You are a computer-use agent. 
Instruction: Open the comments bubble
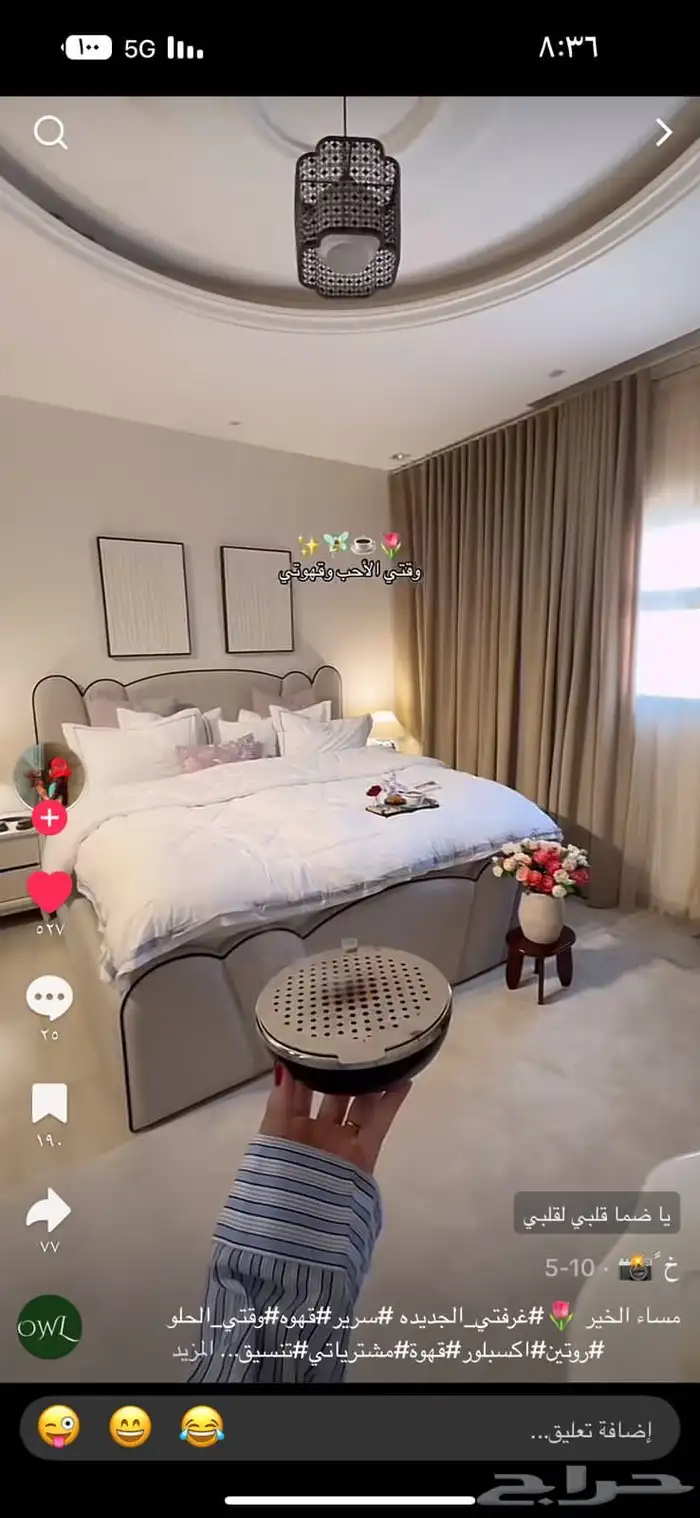coord(49,998)
